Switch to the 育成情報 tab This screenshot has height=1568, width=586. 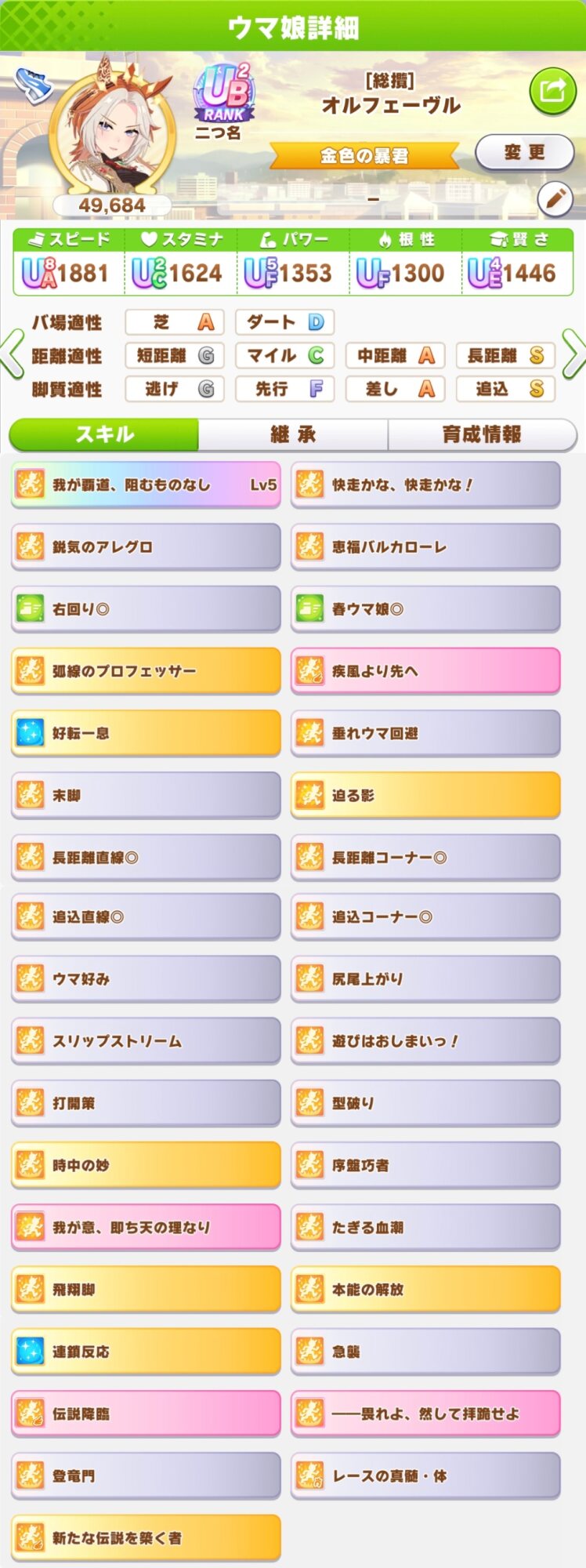coord(482,434)
